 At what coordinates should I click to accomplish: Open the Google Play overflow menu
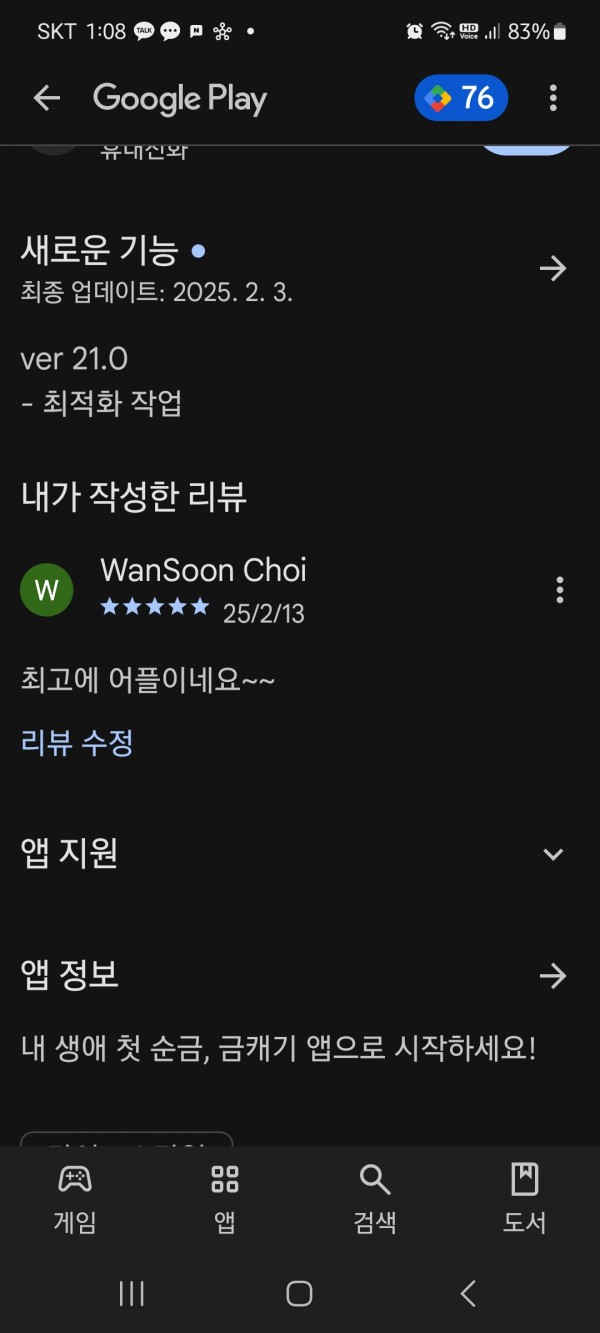[553, 98]
